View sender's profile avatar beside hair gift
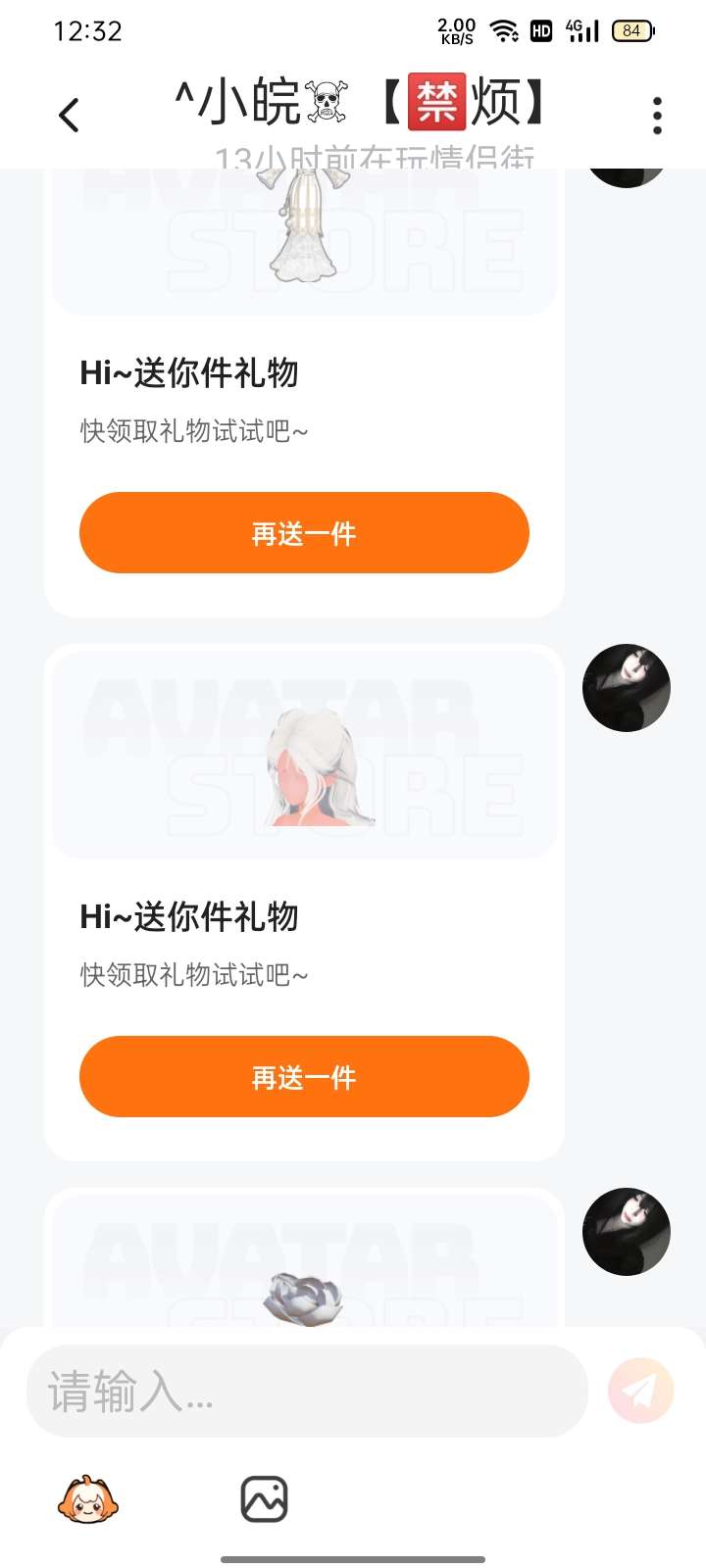706x1568 pixels. click(626, 688)
